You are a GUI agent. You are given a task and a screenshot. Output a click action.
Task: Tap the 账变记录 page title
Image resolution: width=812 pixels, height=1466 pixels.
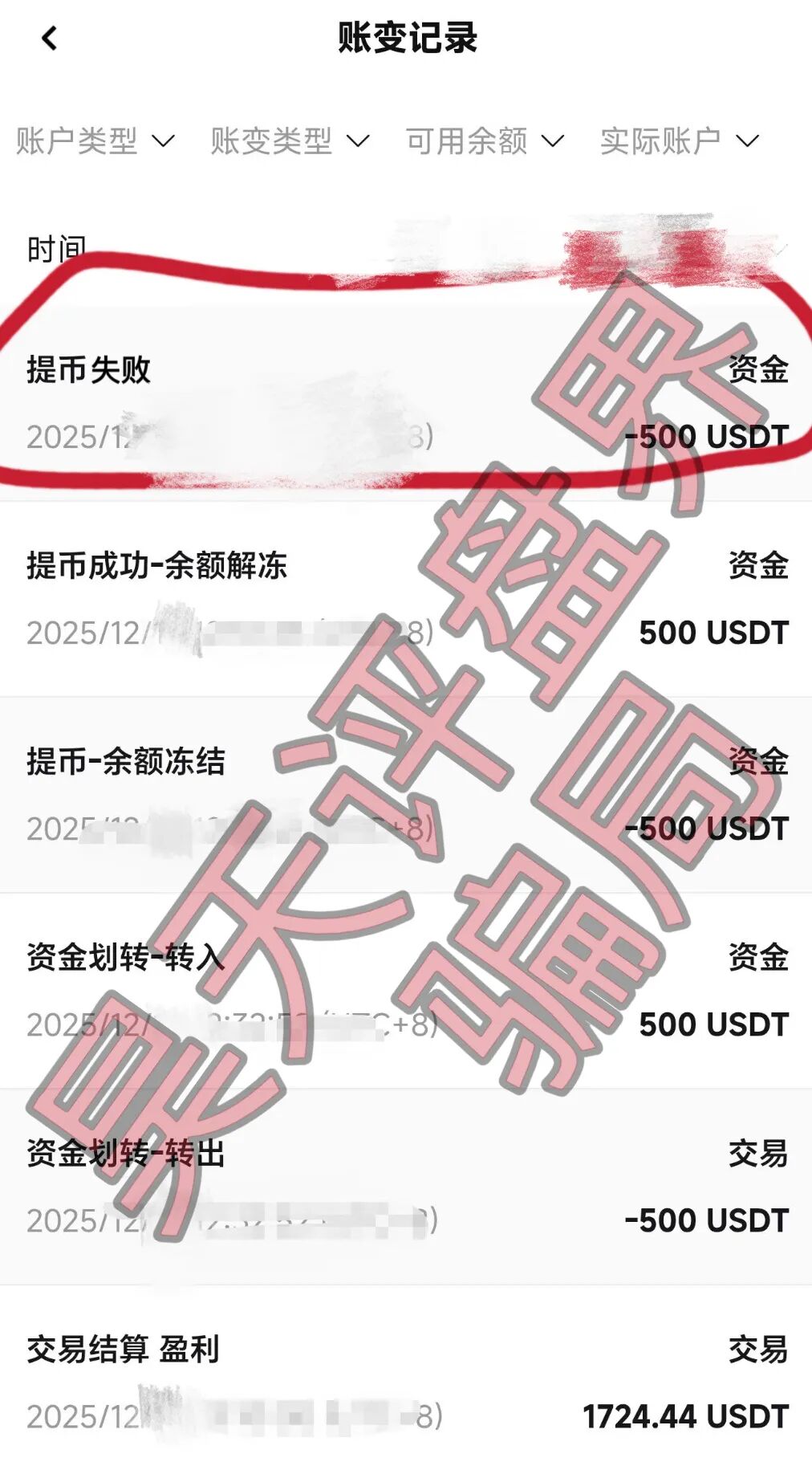pyautogui.click(x=406, y=36)
